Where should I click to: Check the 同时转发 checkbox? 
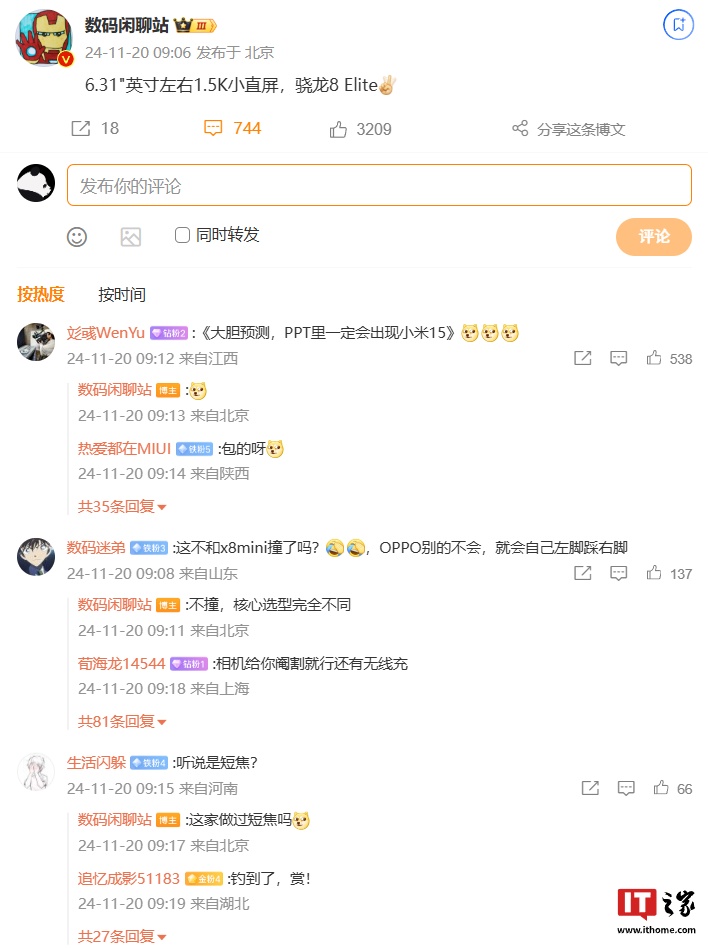(182, 235)
